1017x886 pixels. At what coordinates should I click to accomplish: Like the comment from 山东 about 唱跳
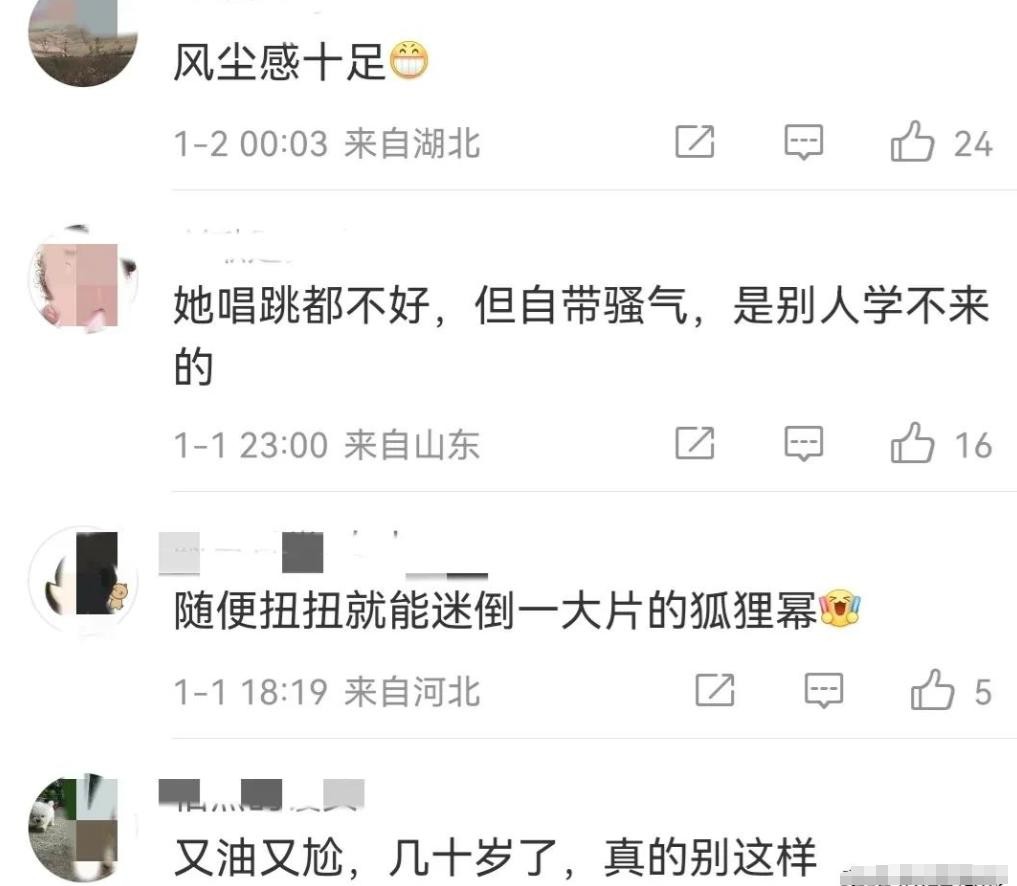coord(912,444)
